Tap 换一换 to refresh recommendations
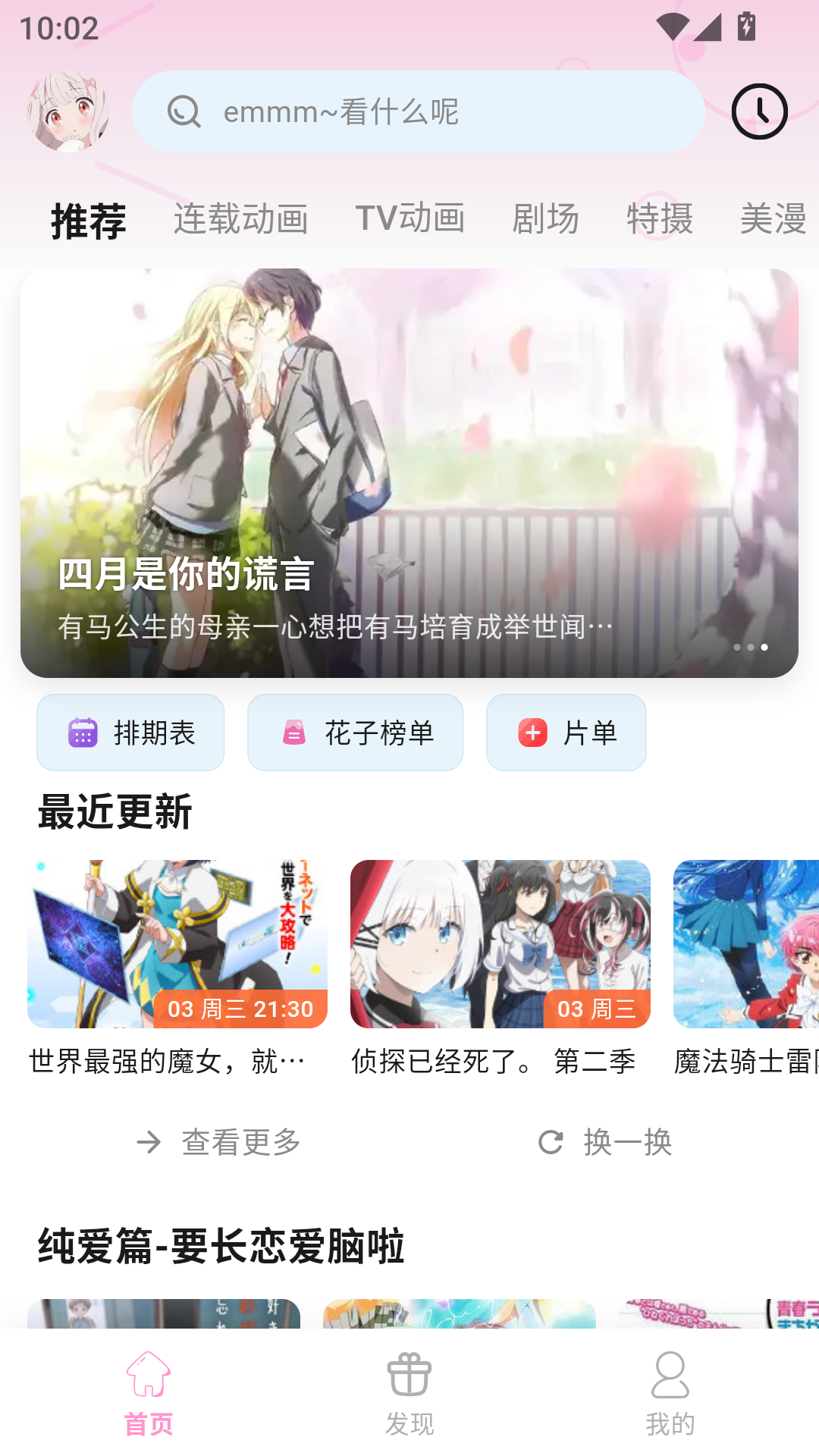 605,1142
